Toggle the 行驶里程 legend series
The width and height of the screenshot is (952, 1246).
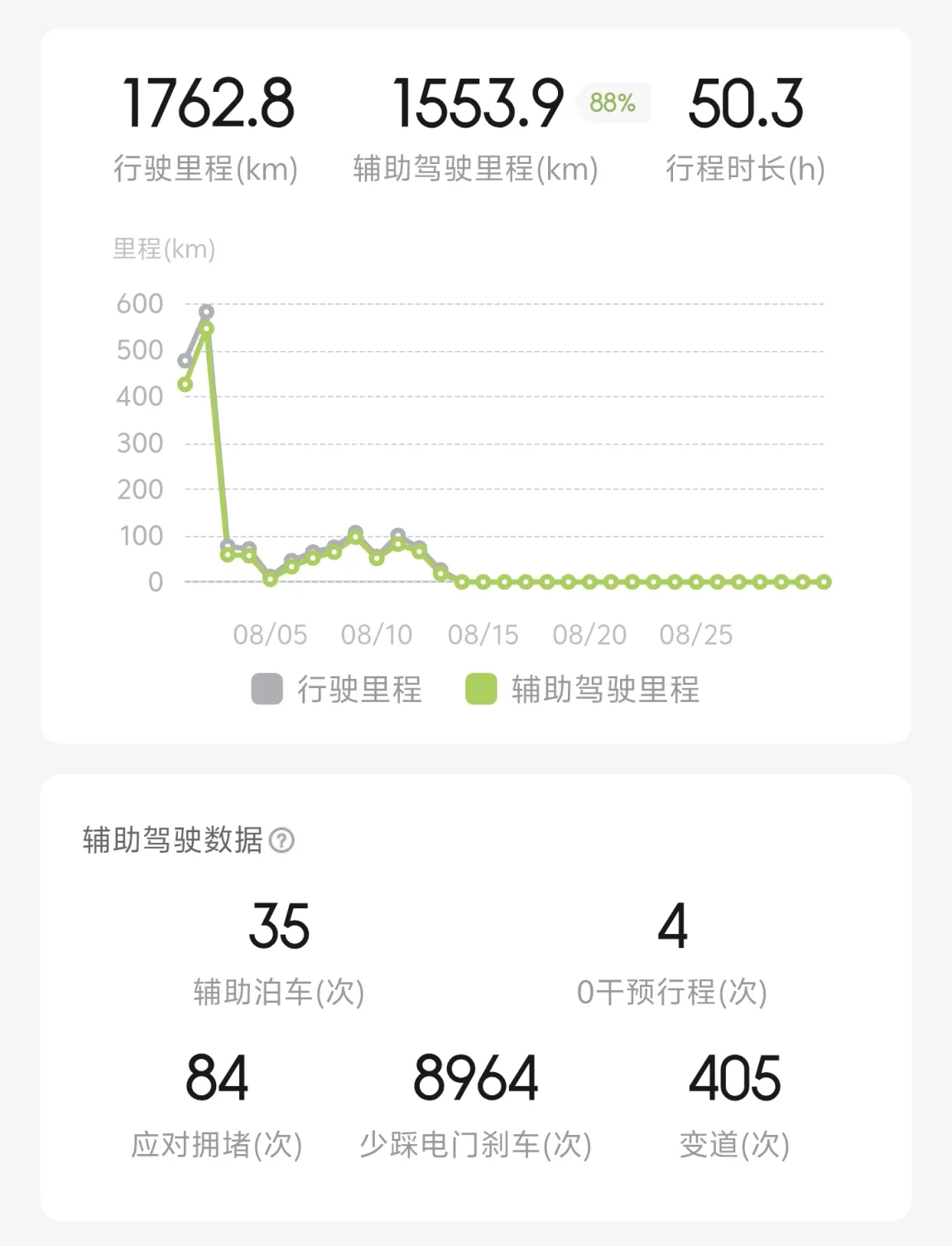click(337, 689)
